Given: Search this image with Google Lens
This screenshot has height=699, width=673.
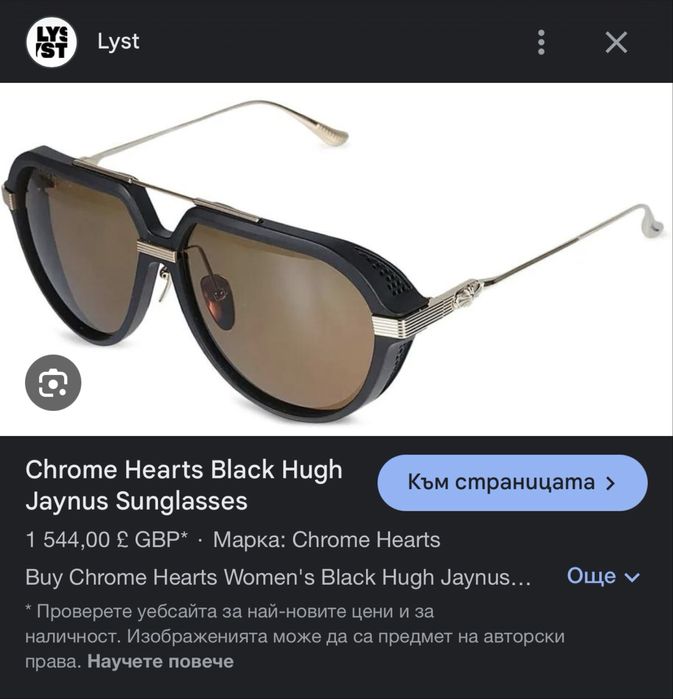Looking at the screenshot, I should click(x=53, y=382).
